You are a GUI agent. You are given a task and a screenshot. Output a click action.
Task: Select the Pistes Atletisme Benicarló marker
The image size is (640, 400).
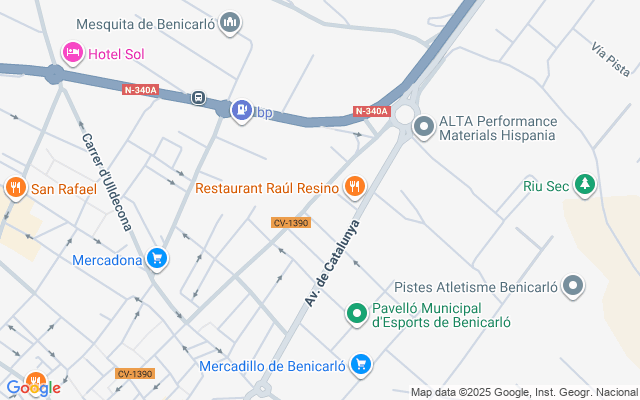click(x=573, y=287)
